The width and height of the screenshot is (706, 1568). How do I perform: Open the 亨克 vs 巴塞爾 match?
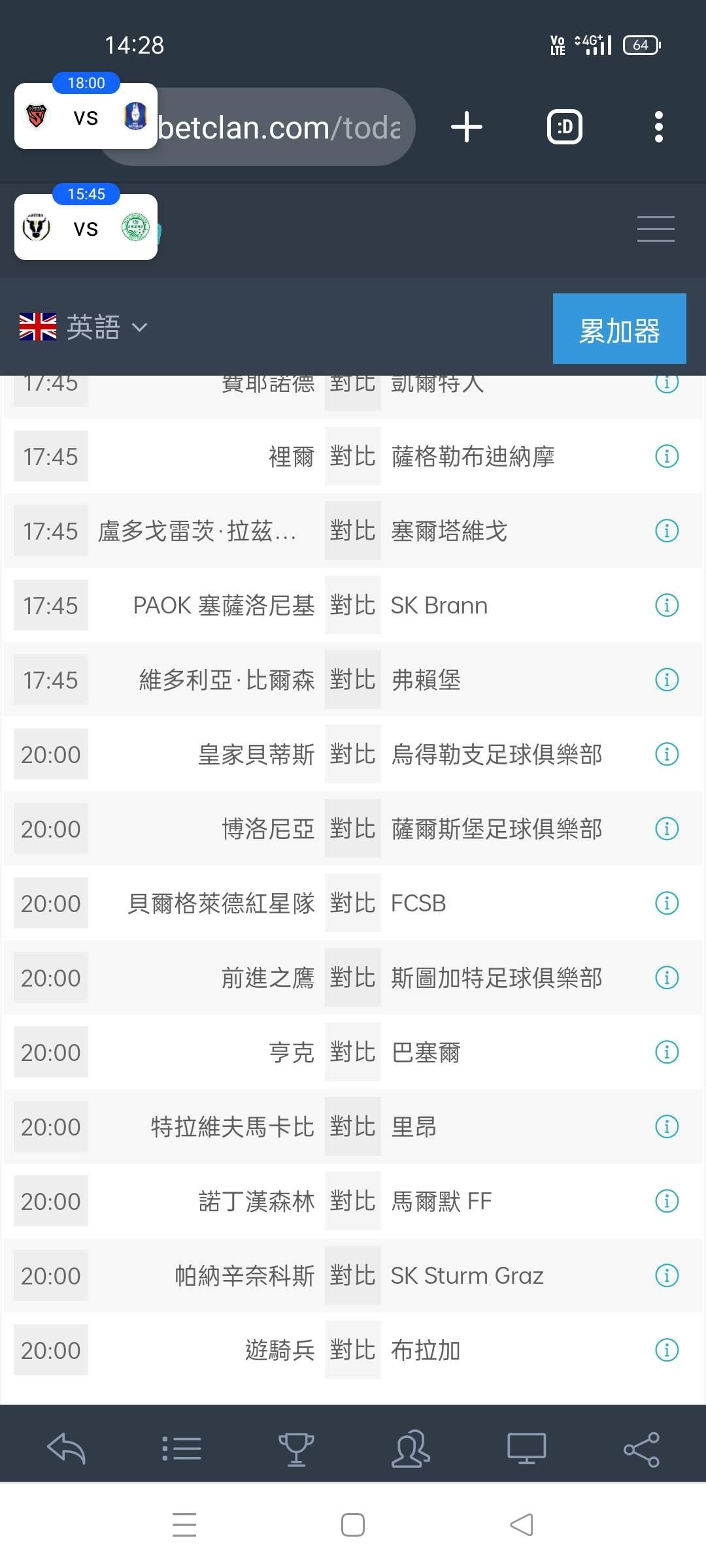pos(353,1053)
